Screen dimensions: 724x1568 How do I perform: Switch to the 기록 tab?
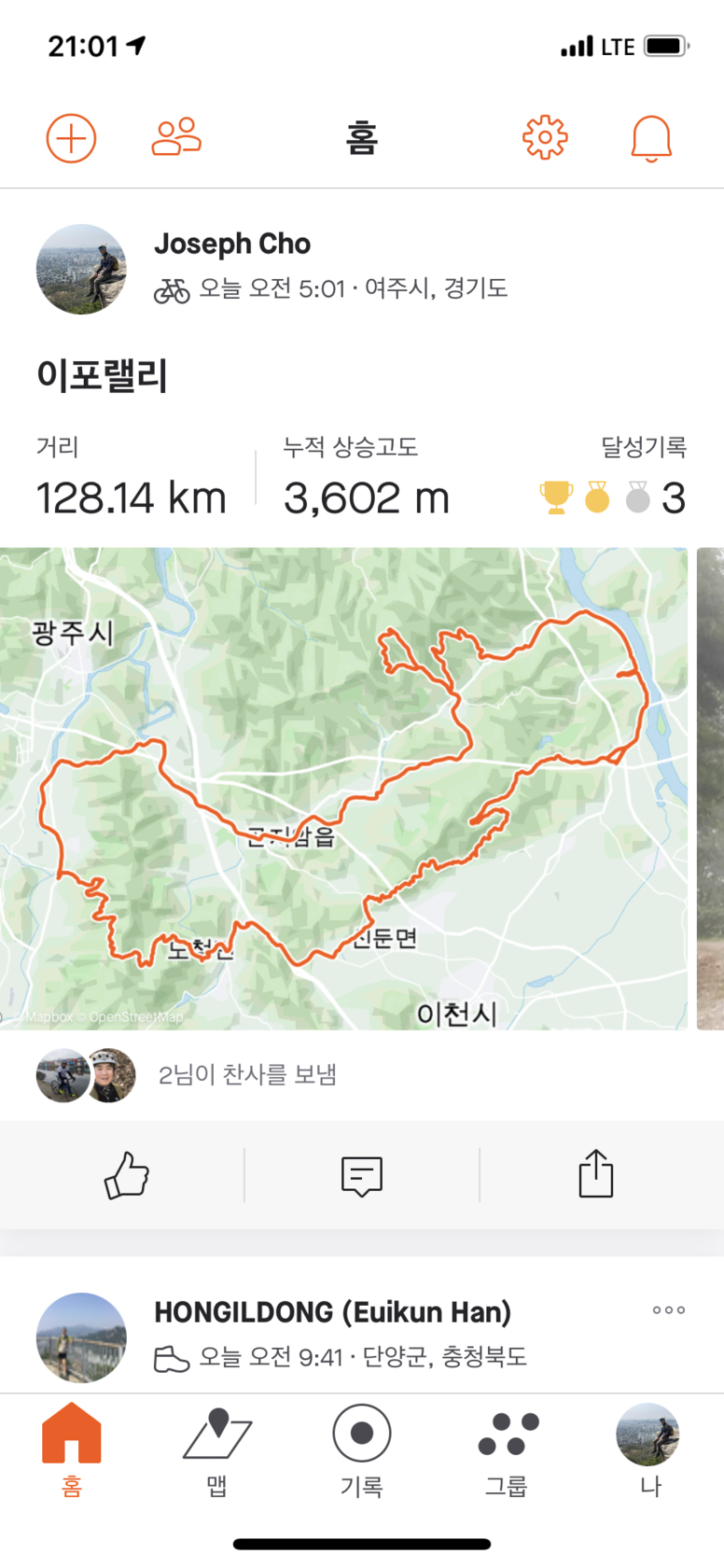pyautogui.click(x=362, y=1447)
